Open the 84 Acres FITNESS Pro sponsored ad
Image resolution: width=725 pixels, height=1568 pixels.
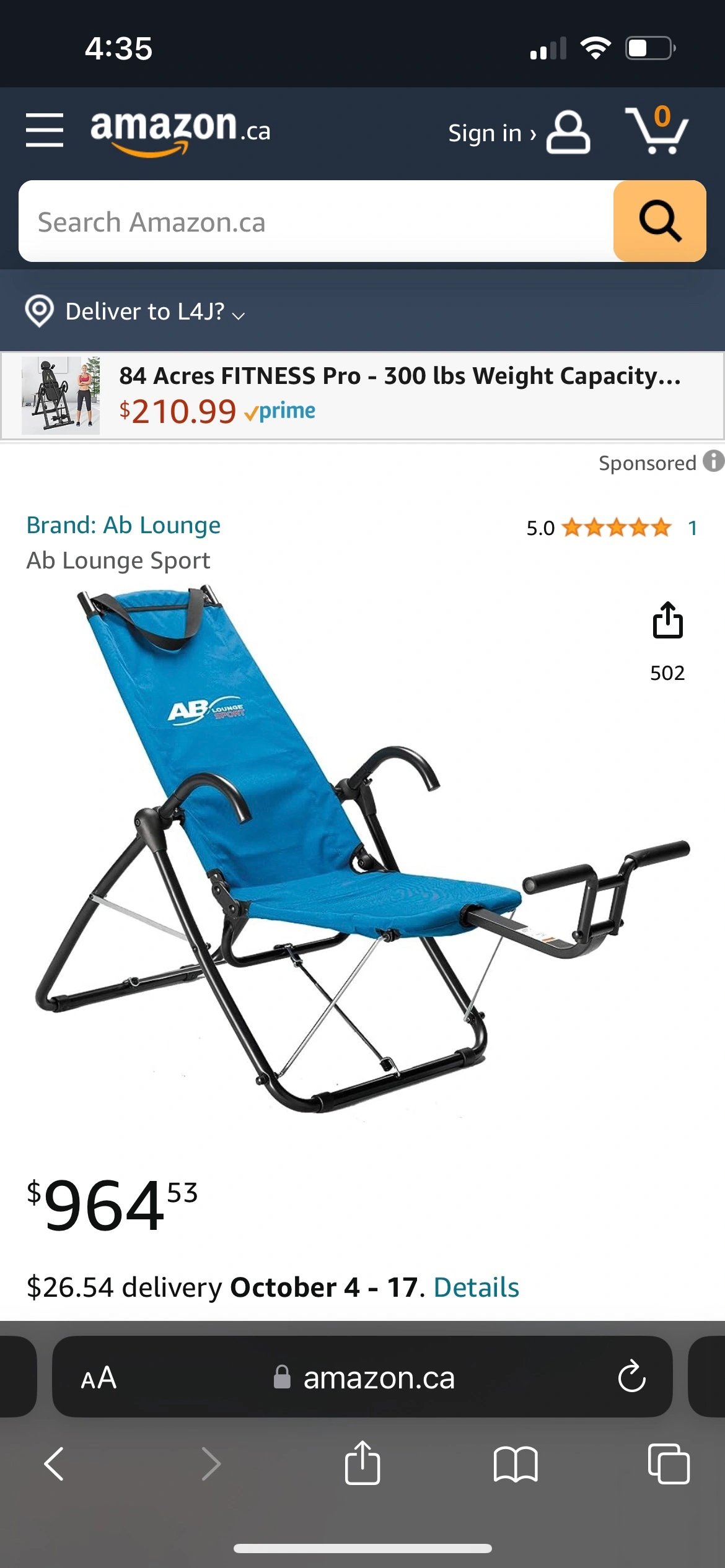pyautogui.click(x=362, y=396)
